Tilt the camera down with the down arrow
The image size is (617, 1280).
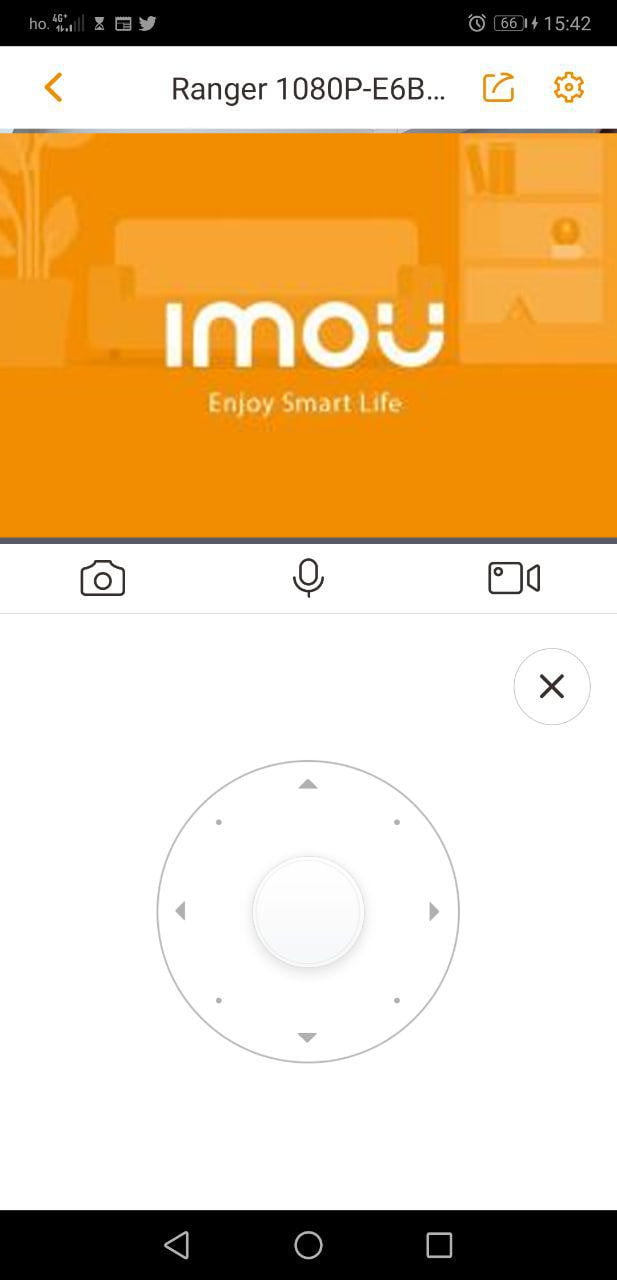(308, 1037)
